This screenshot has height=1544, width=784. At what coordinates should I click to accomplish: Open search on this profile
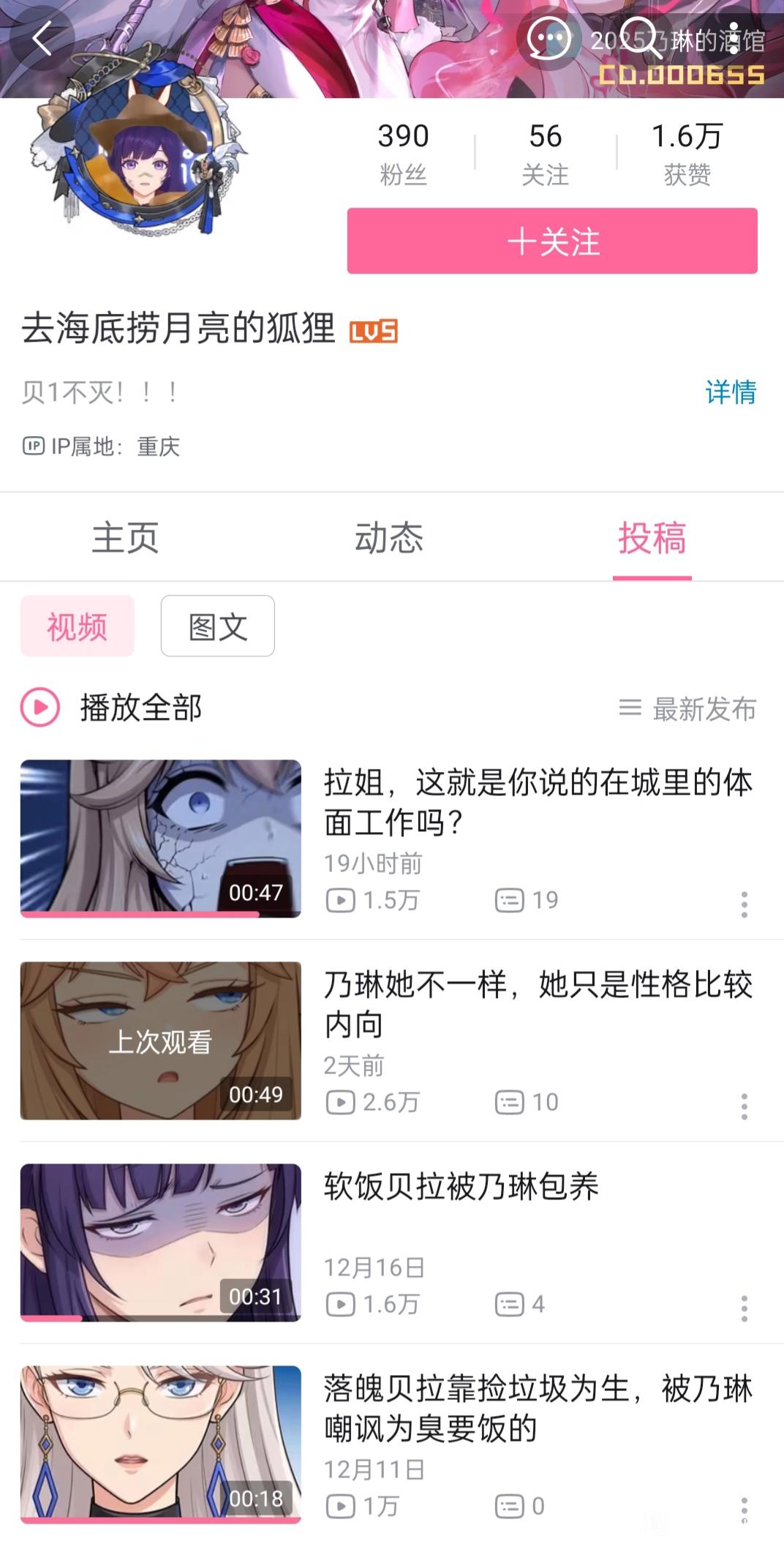click(x=641, y=40)
